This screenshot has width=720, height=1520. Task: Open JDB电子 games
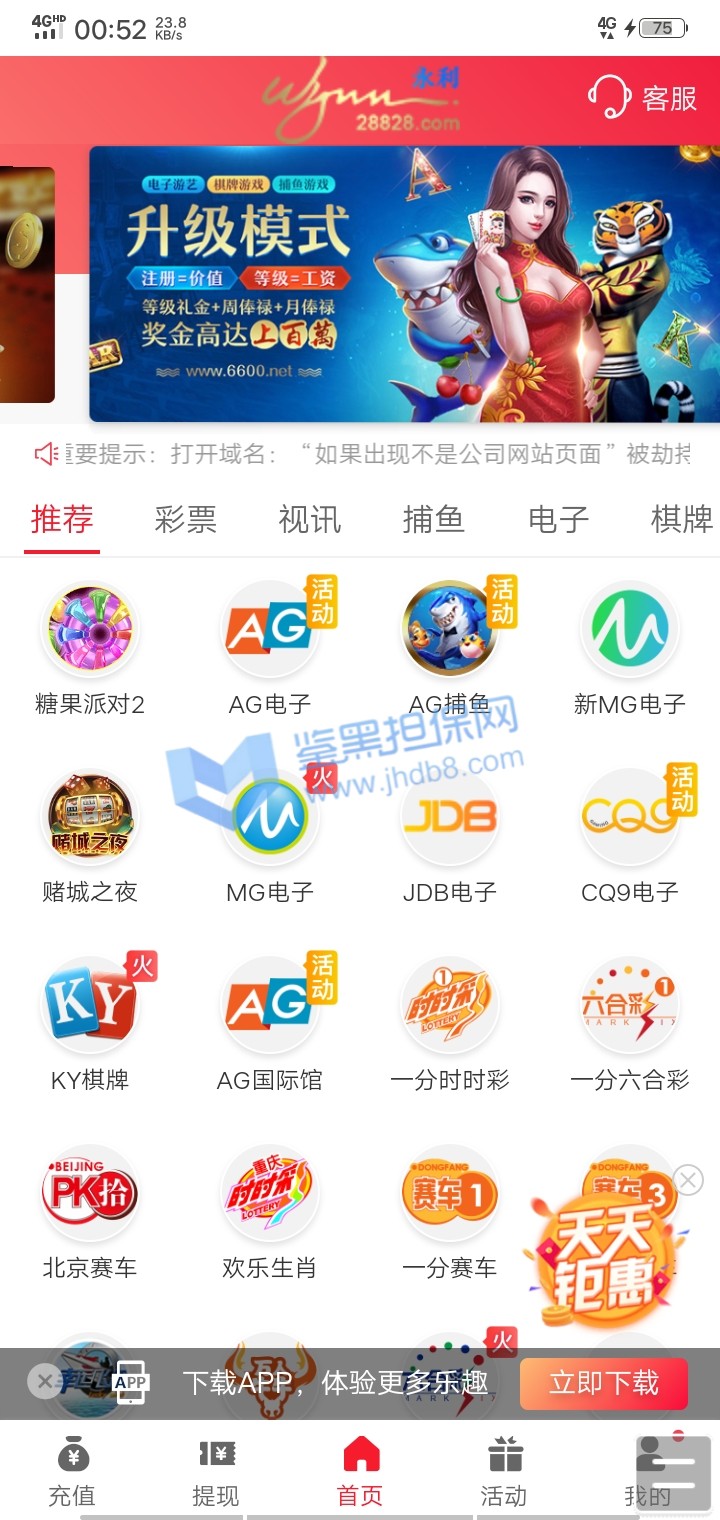[x=450, y=818]
